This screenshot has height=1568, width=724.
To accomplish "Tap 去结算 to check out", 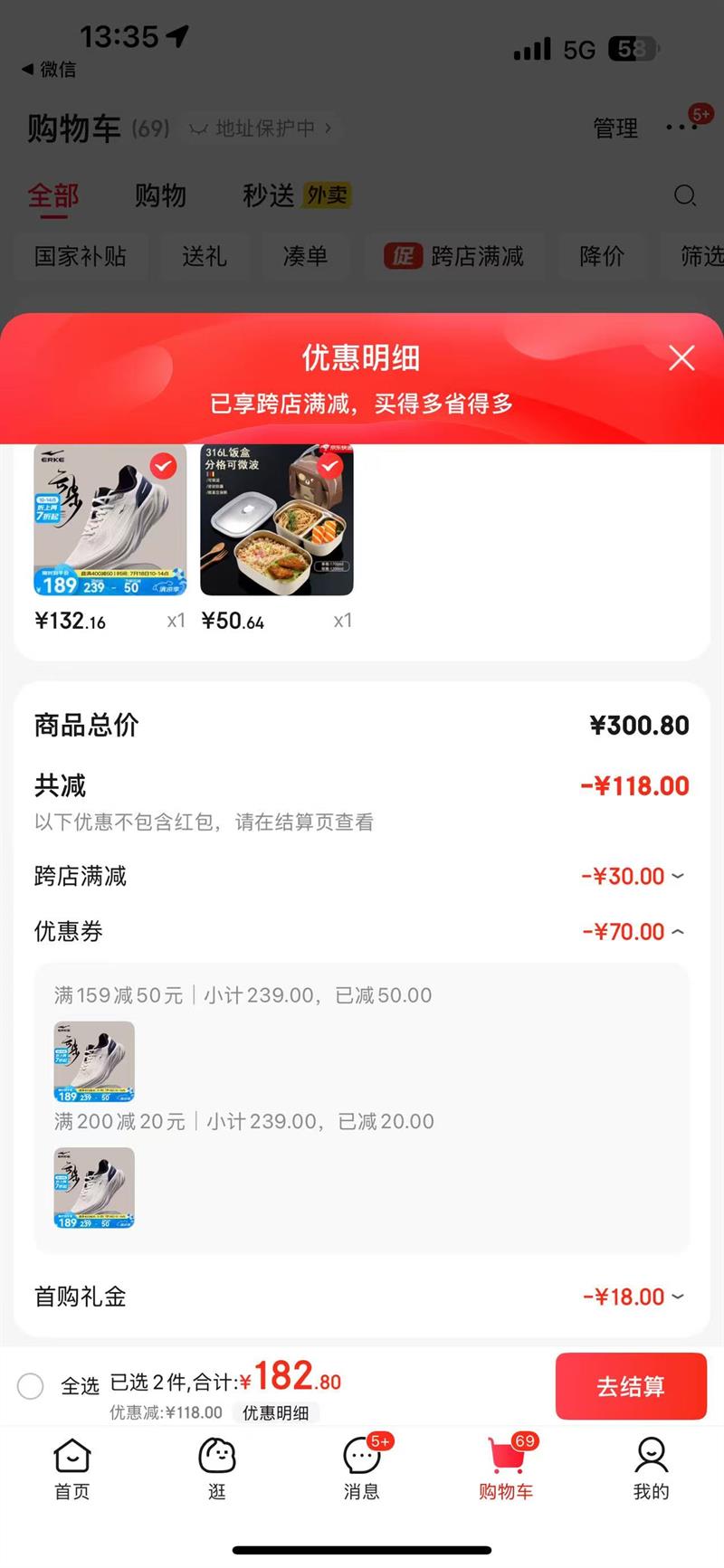I will click(x=630, y=1386).
